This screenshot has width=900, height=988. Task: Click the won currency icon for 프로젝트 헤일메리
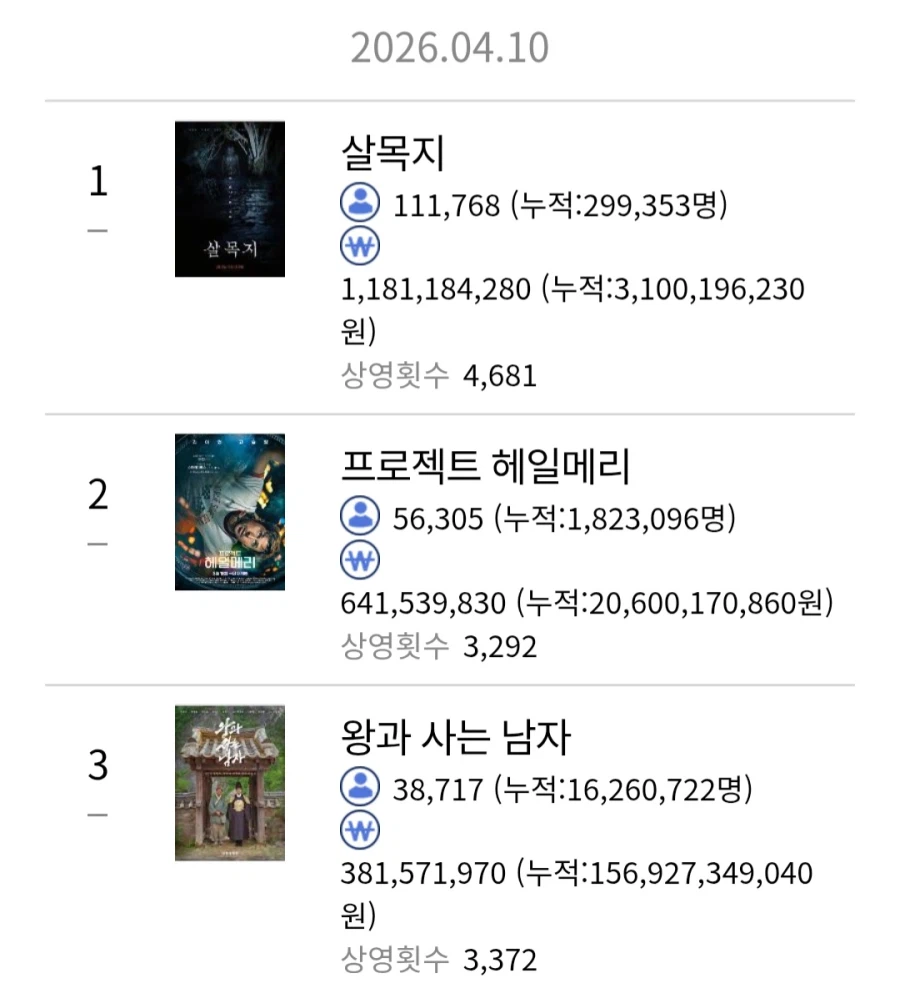pos(358,560)
